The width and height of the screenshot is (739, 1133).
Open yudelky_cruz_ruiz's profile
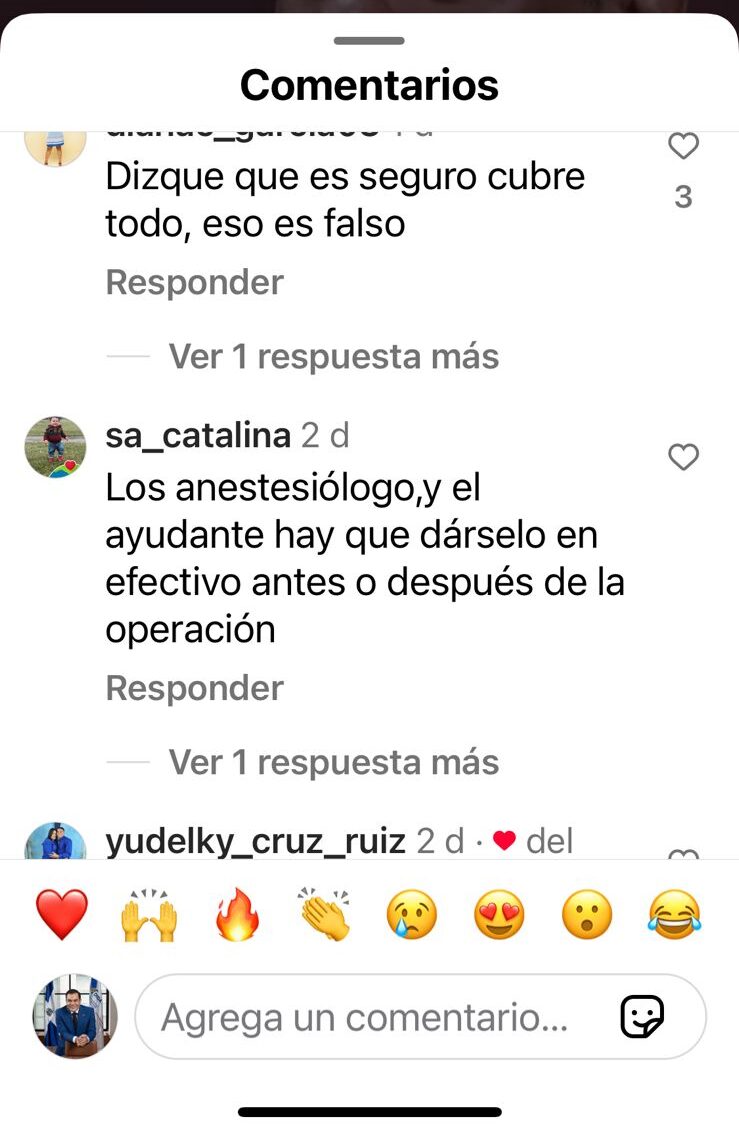[255, 842]
